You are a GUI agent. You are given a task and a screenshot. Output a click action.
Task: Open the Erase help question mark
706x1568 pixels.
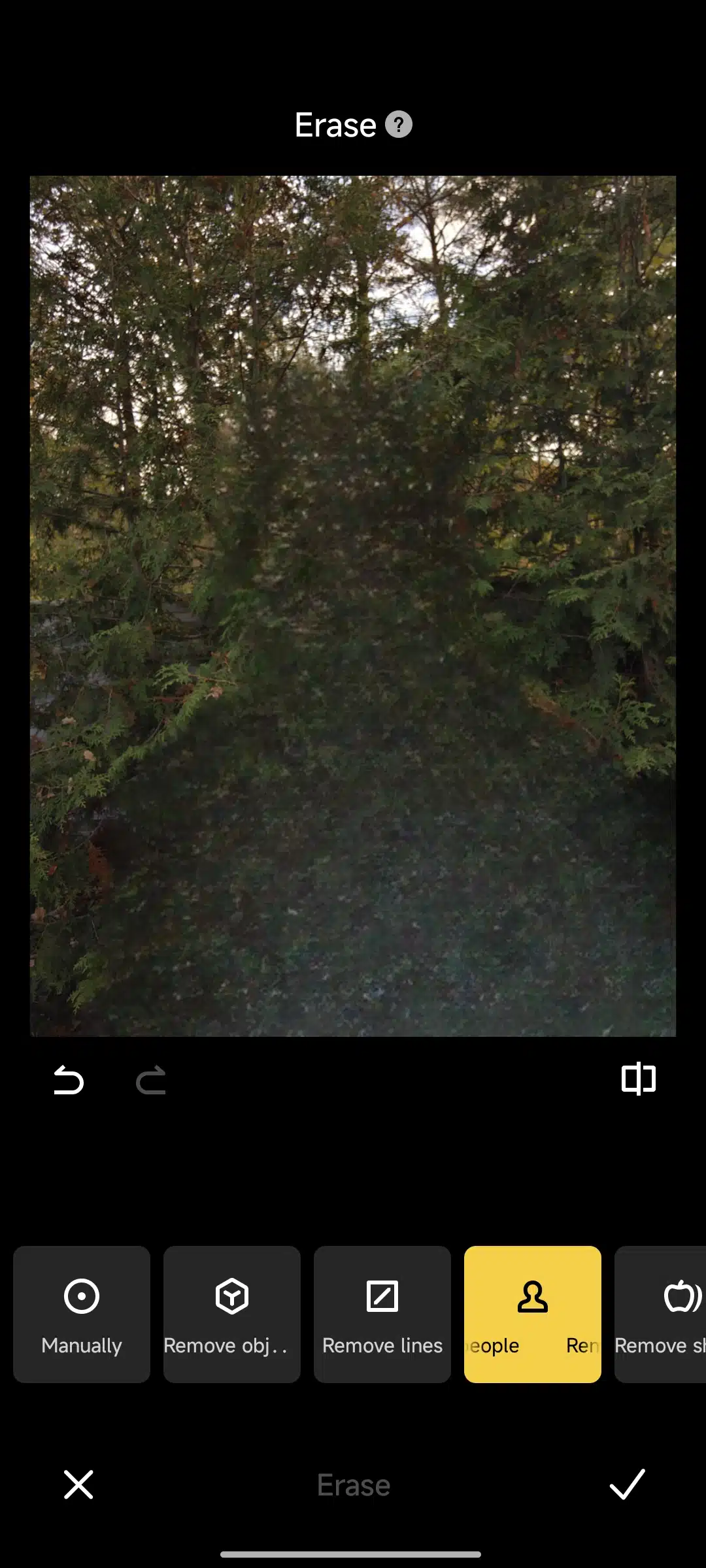tap(399, 124)
